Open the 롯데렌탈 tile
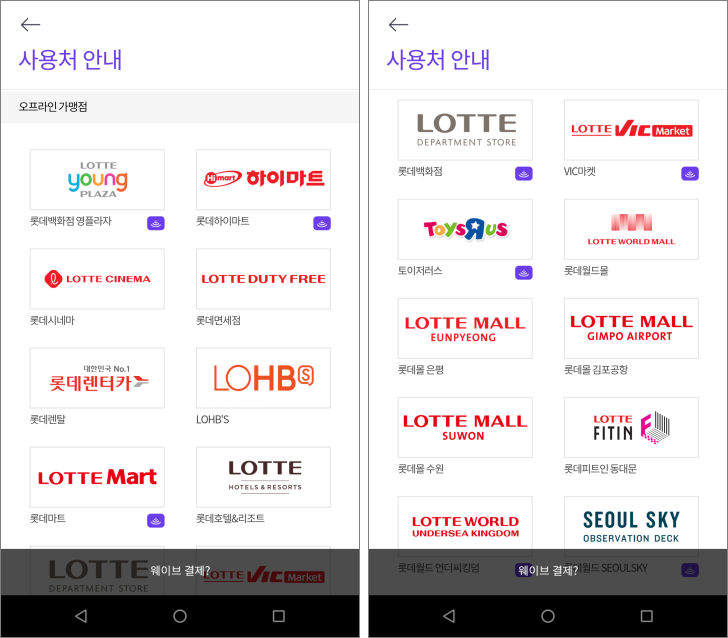Image resolution: width=728 pixels, height=638 pixels. (x=97, y=378)
